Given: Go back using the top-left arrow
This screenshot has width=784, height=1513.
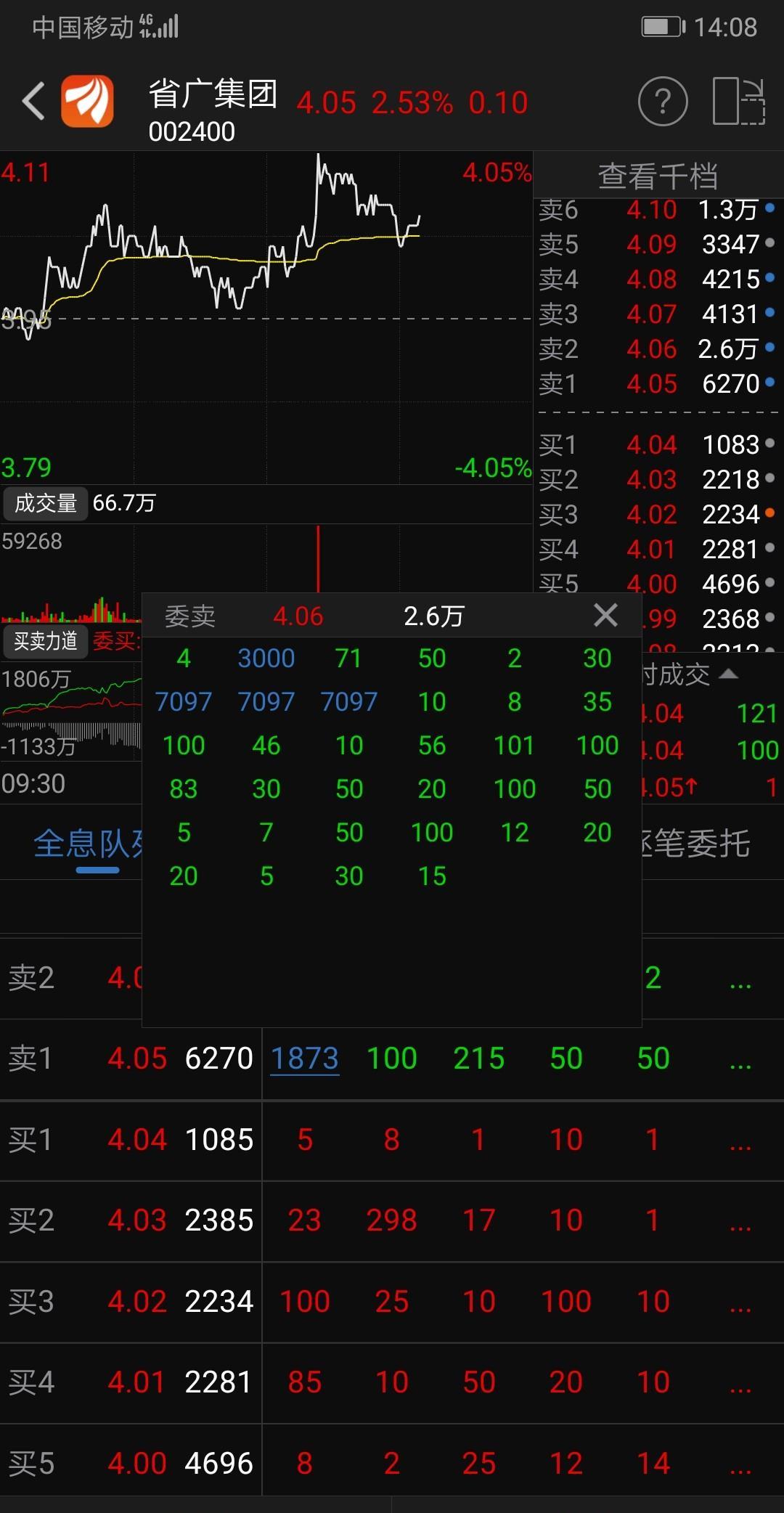Looking at the screenshot, I should [x=33, y=102].
